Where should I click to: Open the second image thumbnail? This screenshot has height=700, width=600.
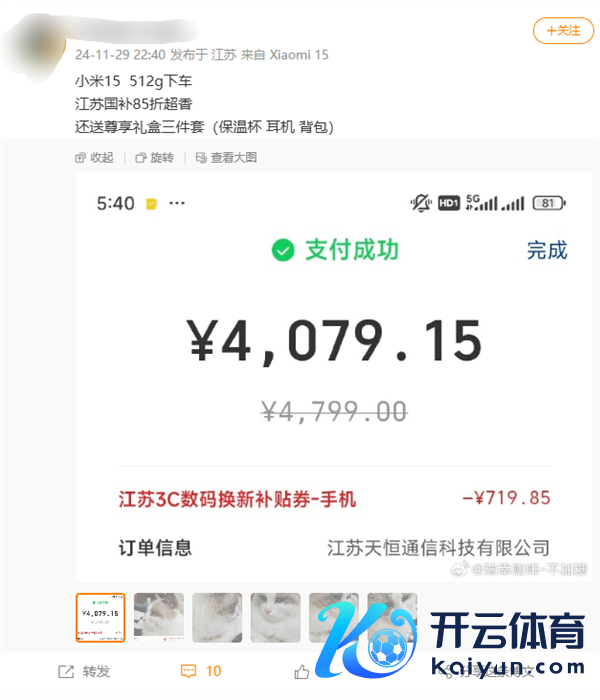click(x=159, y=617)
